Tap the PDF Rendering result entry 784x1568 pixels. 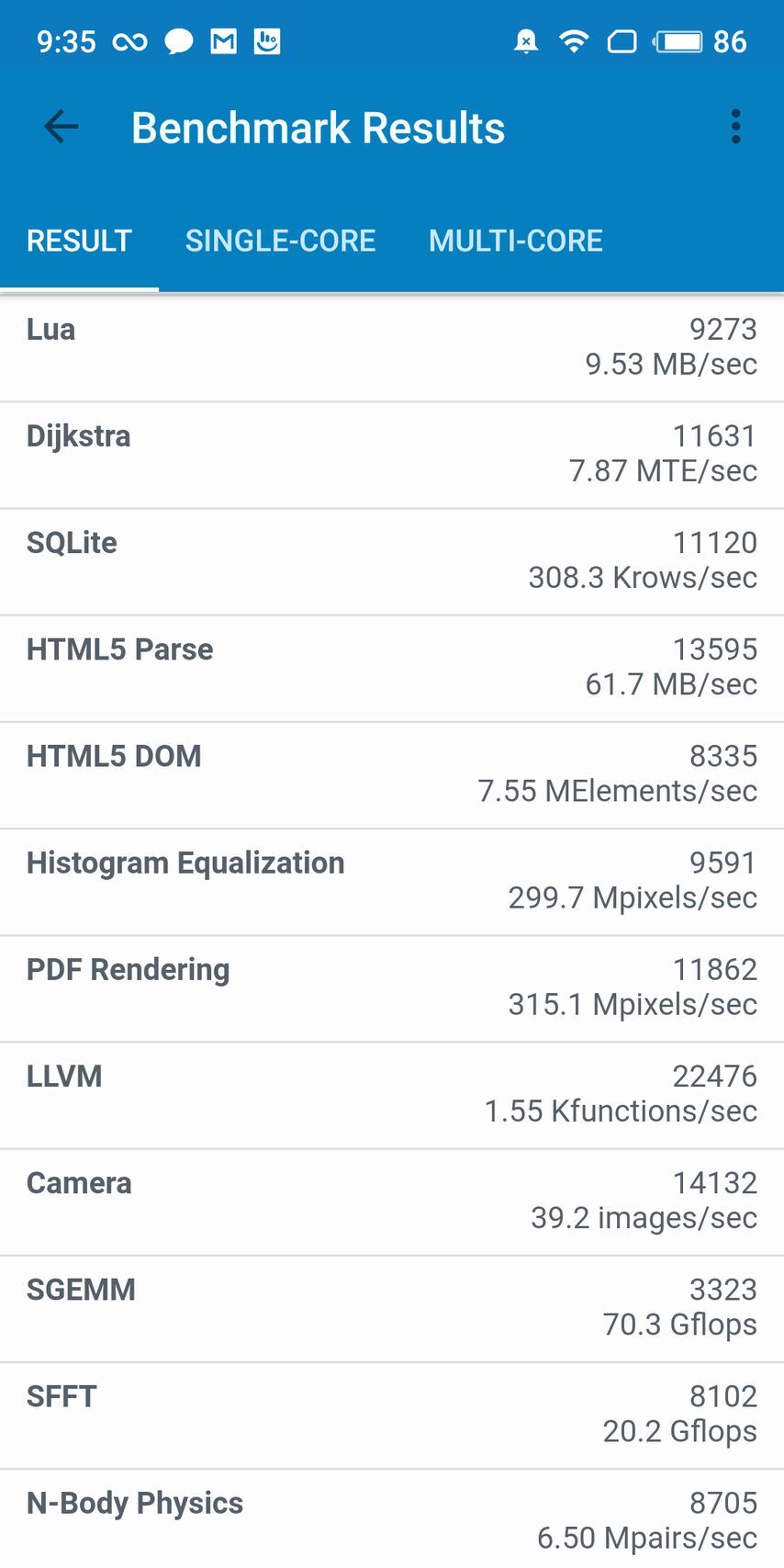tap(392, 987)
